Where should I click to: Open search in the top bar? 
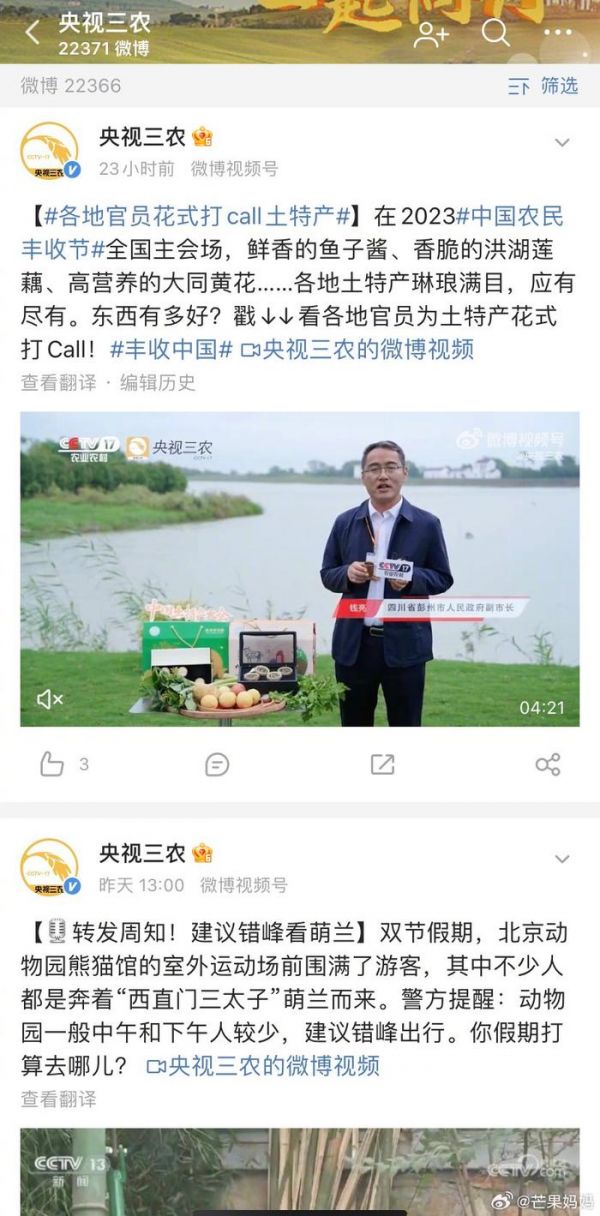point(495,32)
